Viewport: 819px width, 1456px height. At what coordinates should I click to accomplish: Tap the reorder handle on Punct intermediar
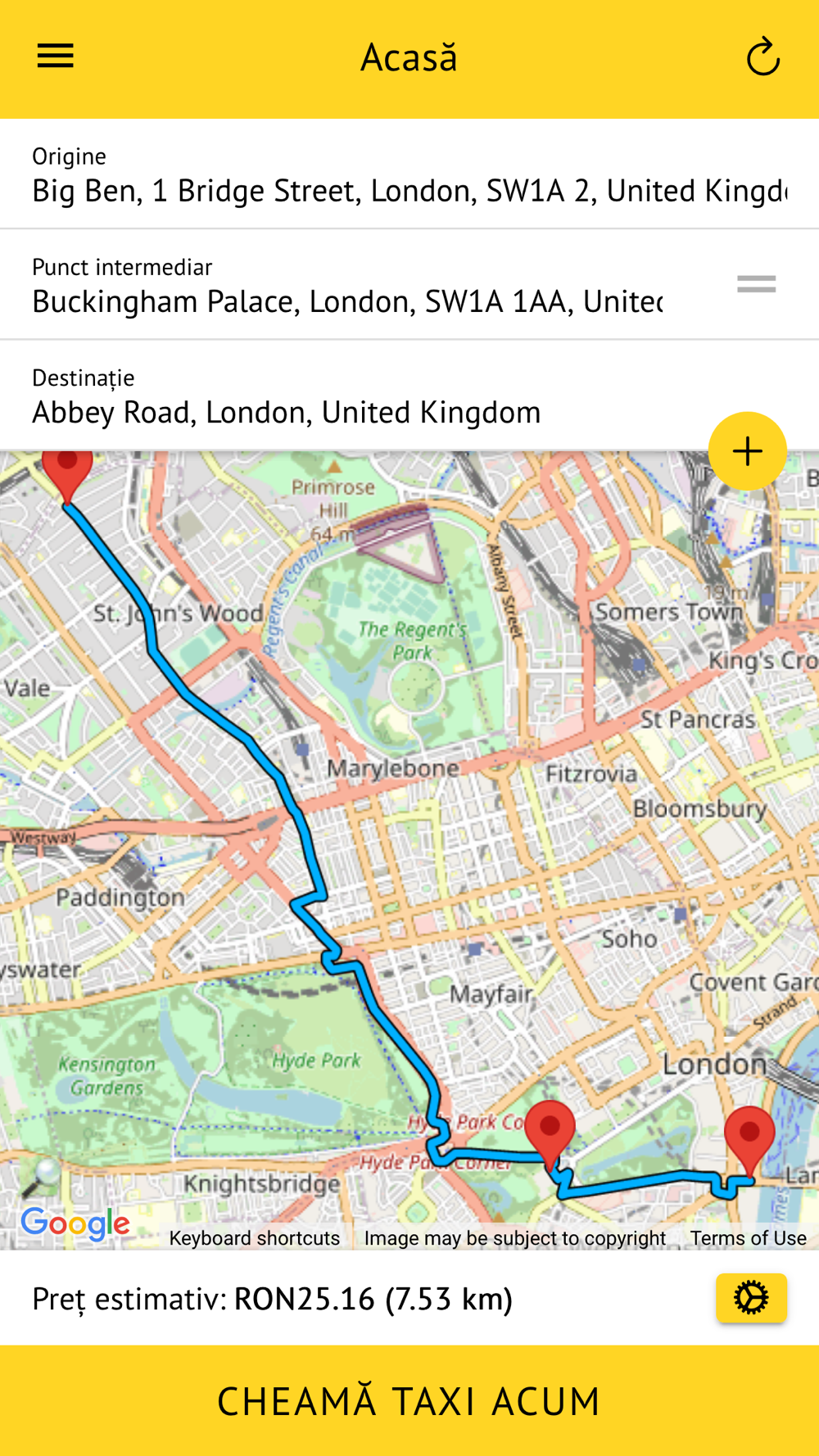pyautogui.click(x=756, y=284)
